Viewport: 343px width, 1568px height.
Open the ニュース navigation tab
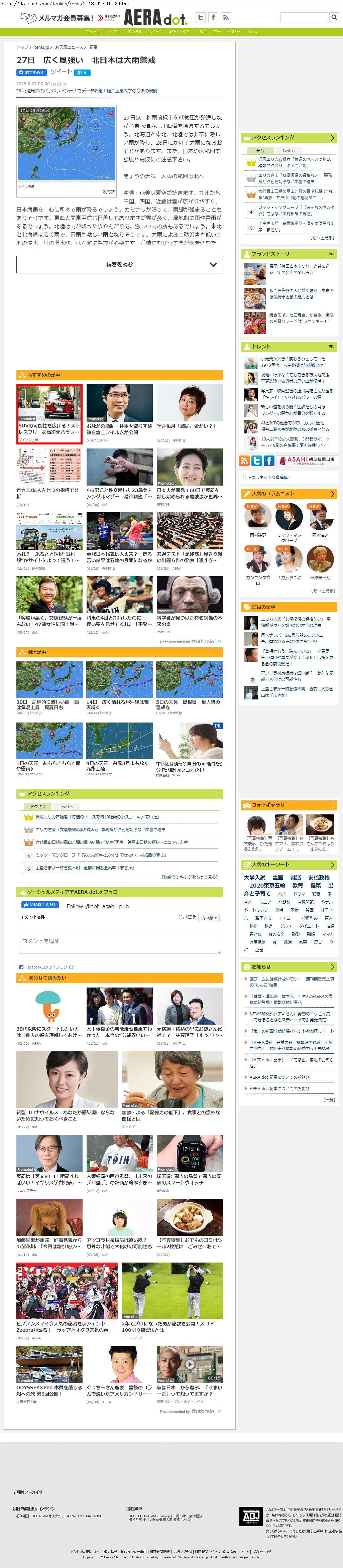[93, 31]
